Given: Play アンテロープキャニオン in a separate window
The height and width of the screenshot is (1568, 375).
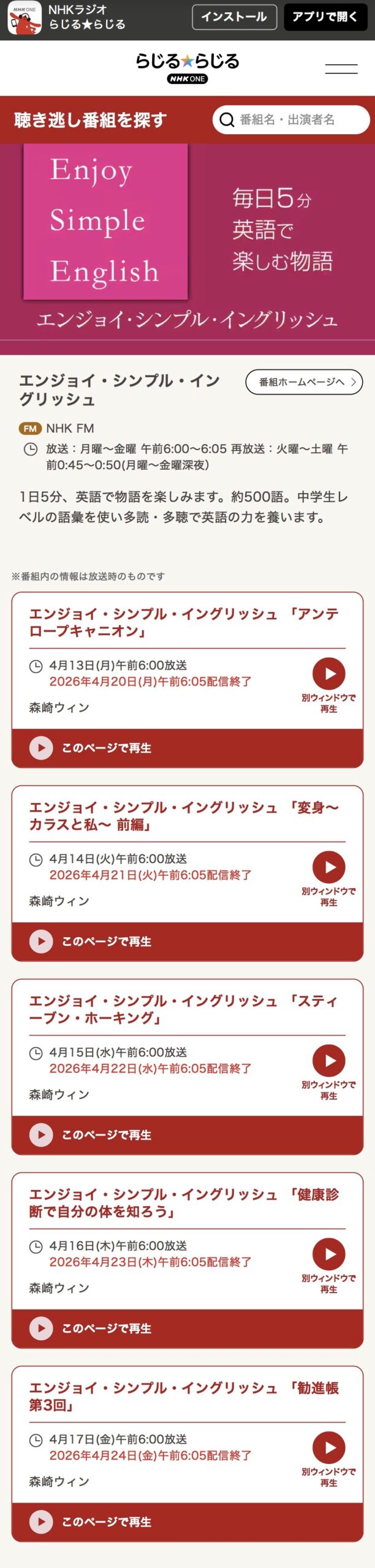Looking at the screenshot, I should pos(329,674).
